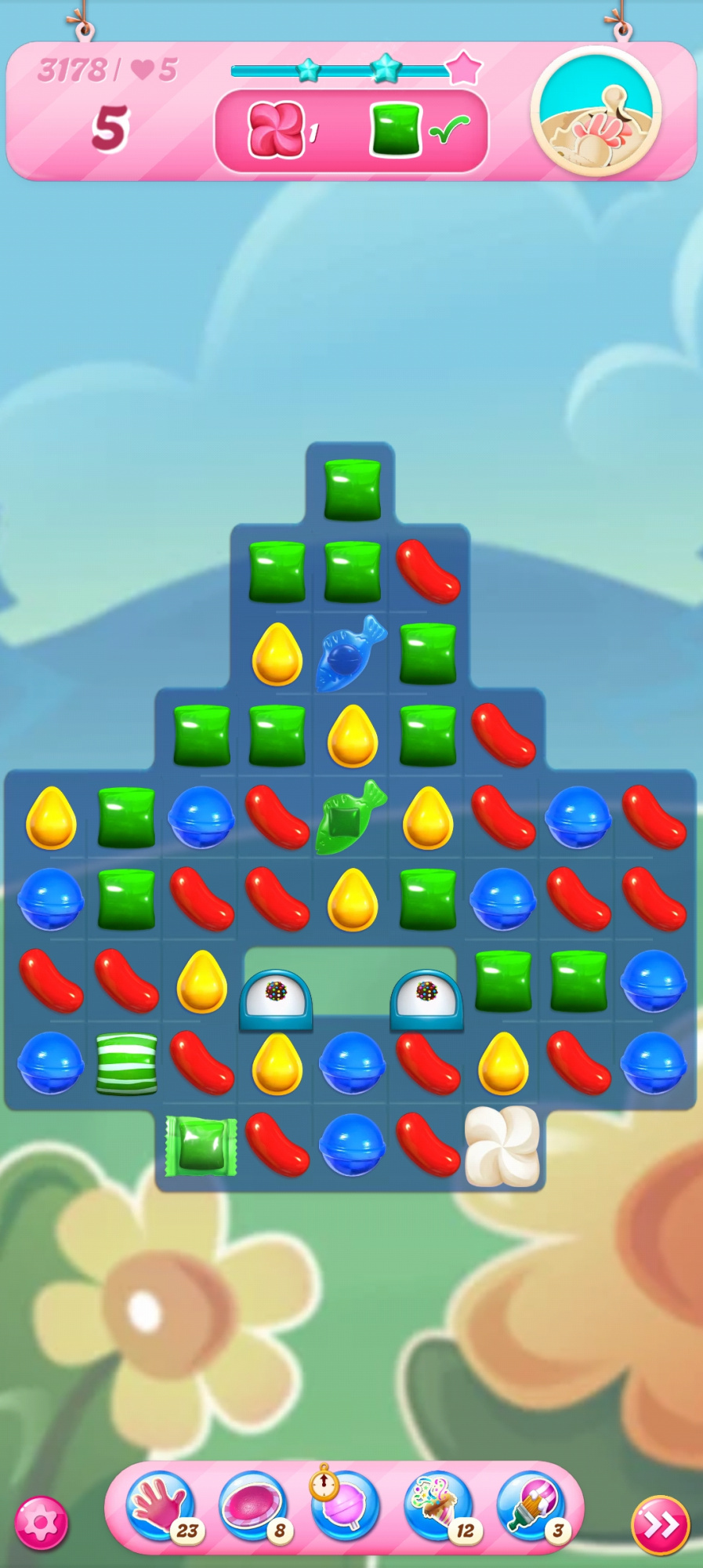703x1568 pixels.
Task: Tap the green striped candy
Action: click(x=126, y=1064)
